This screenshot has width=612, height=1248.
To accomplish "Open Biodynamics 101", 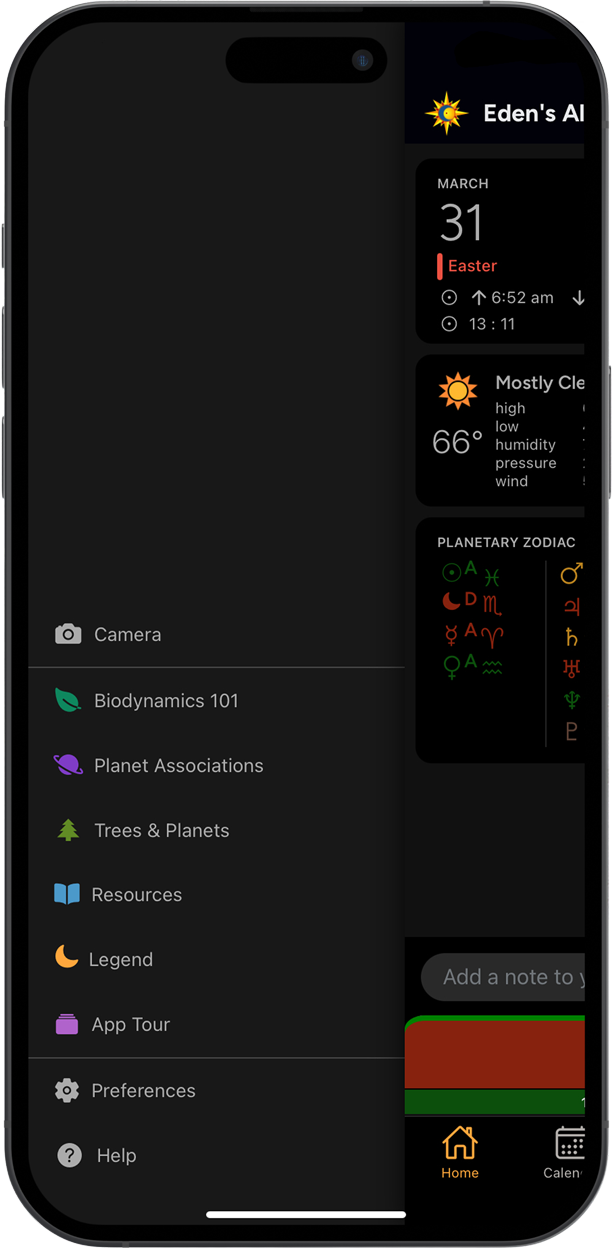I will coord(216,701).
